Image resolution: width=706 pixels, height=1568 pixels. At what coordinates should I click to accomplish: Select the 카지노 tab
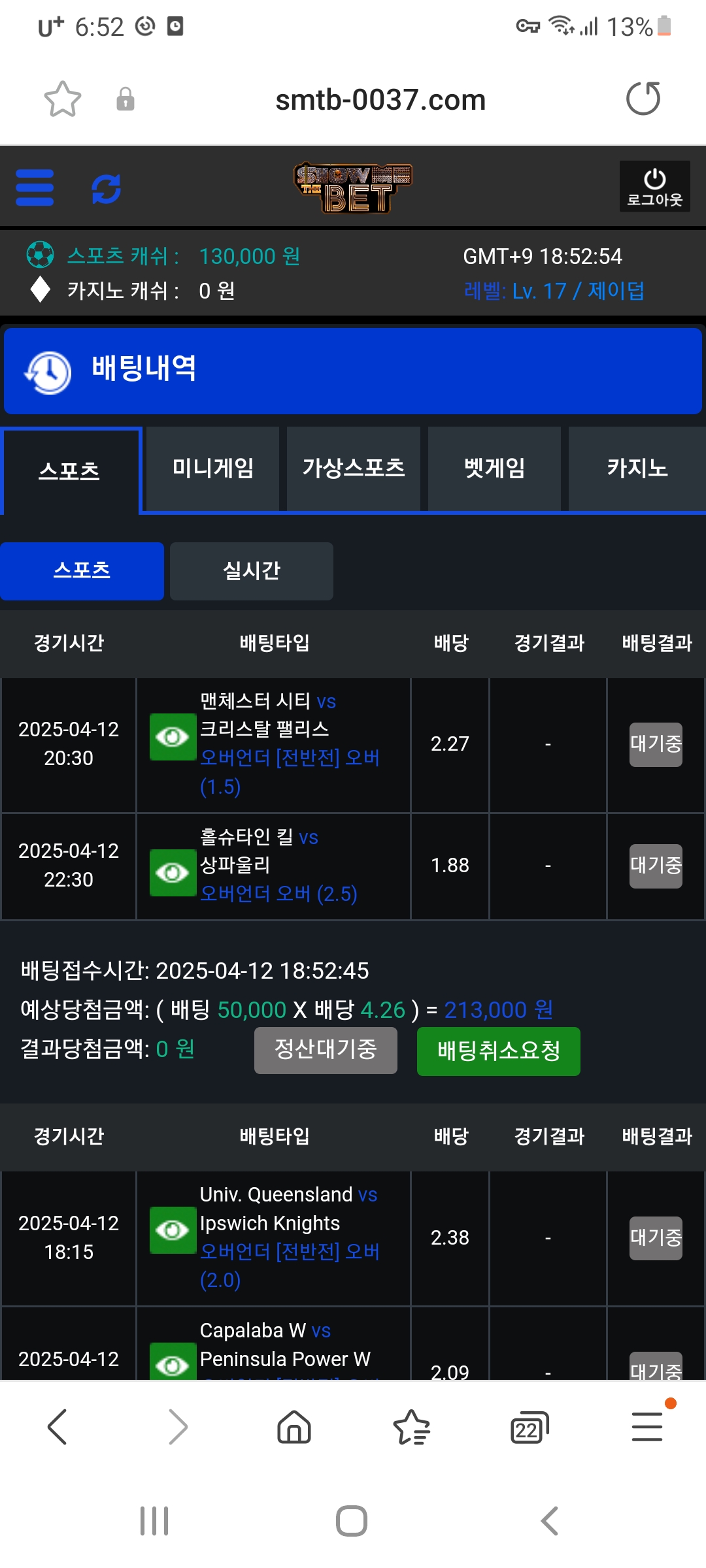tap(637, 468)
